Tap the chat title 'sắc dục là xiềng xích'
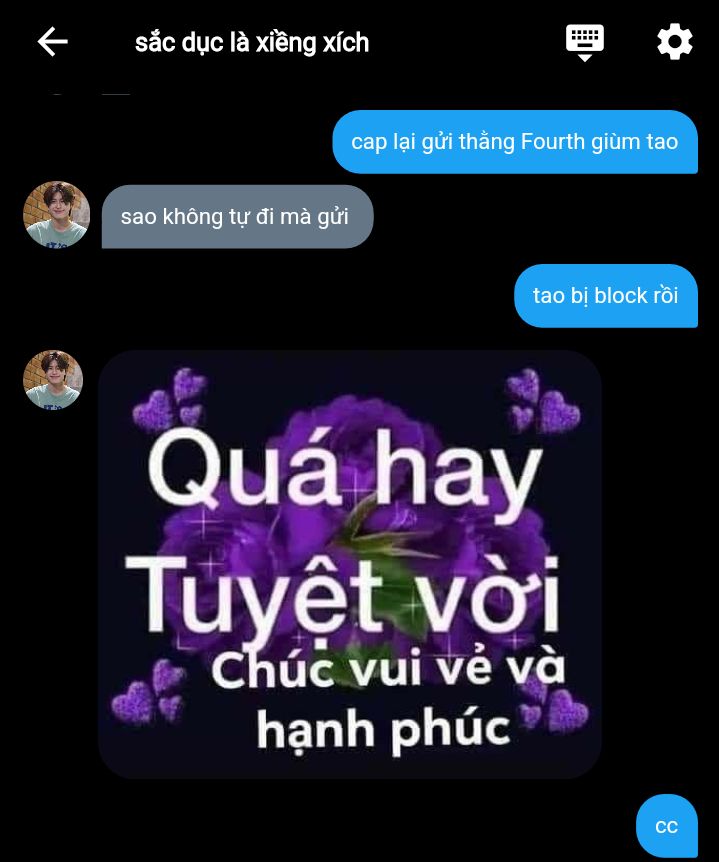Image resolution: width=719 pixels, height=862 pixels. (252, 43)
